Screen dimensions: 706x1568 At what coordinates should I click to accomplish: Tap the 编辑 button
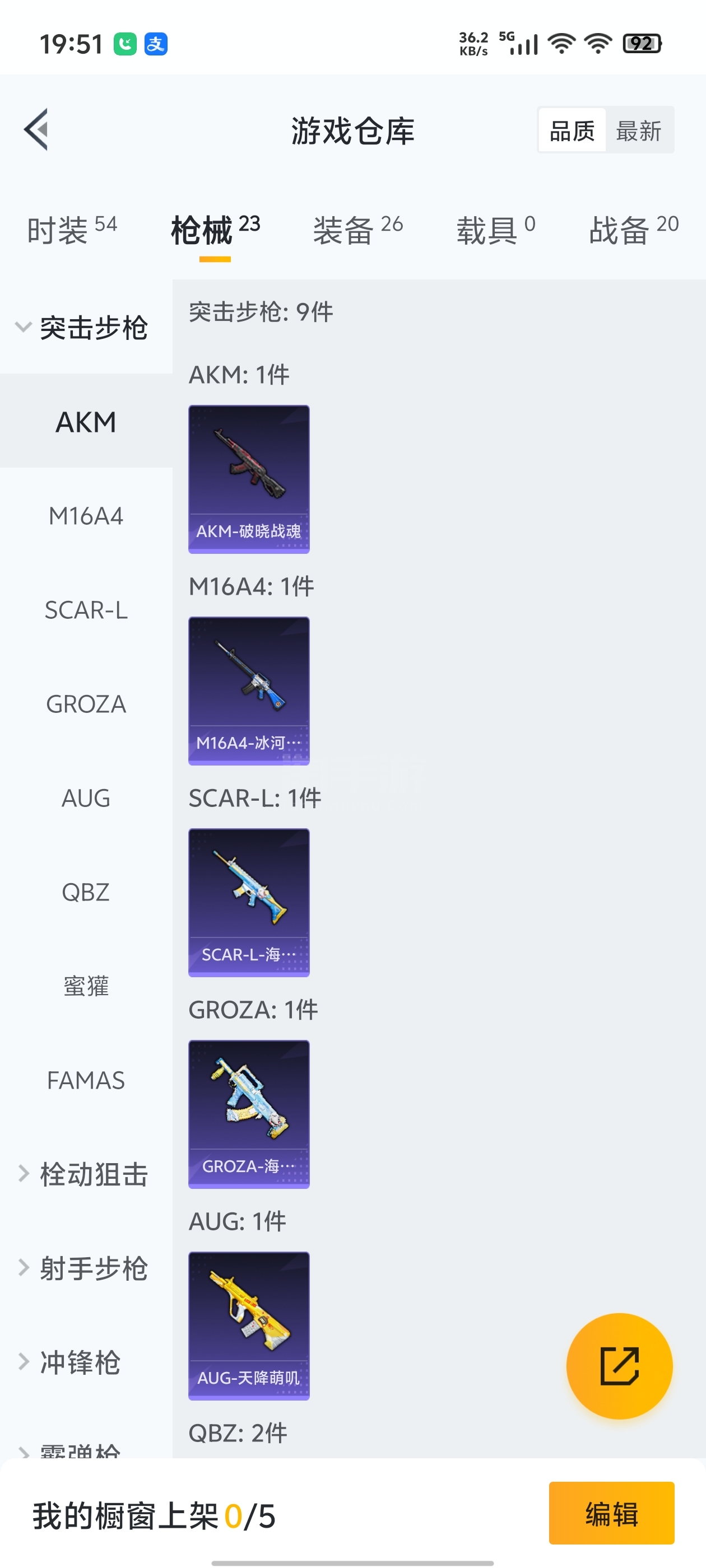[x=611, y=1513]
